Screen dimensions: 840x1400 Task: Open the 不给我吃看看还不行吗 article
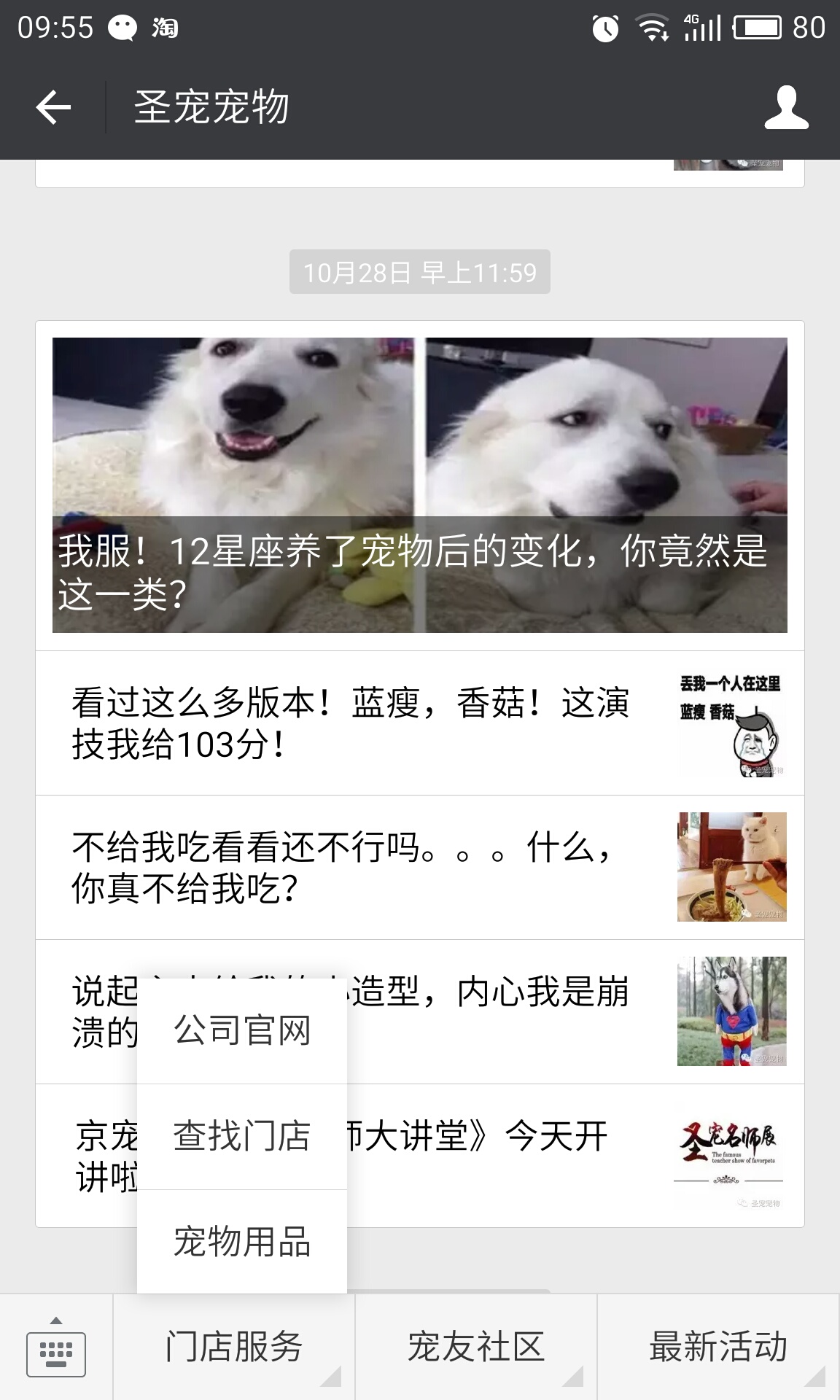[x=419, y=867]
